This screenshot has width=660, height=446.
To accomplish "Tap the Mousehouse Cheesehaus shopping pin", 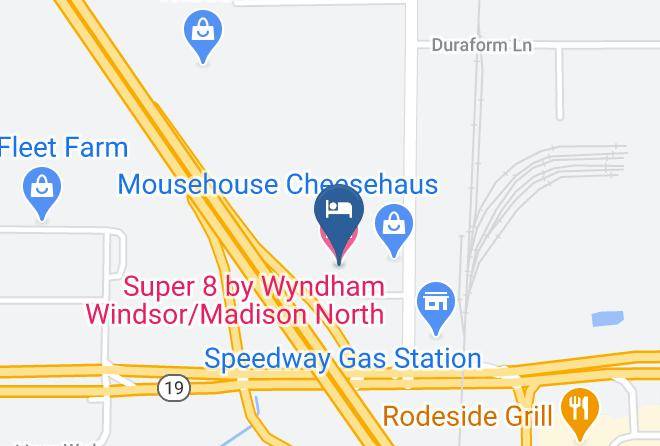I will (394, 228).
